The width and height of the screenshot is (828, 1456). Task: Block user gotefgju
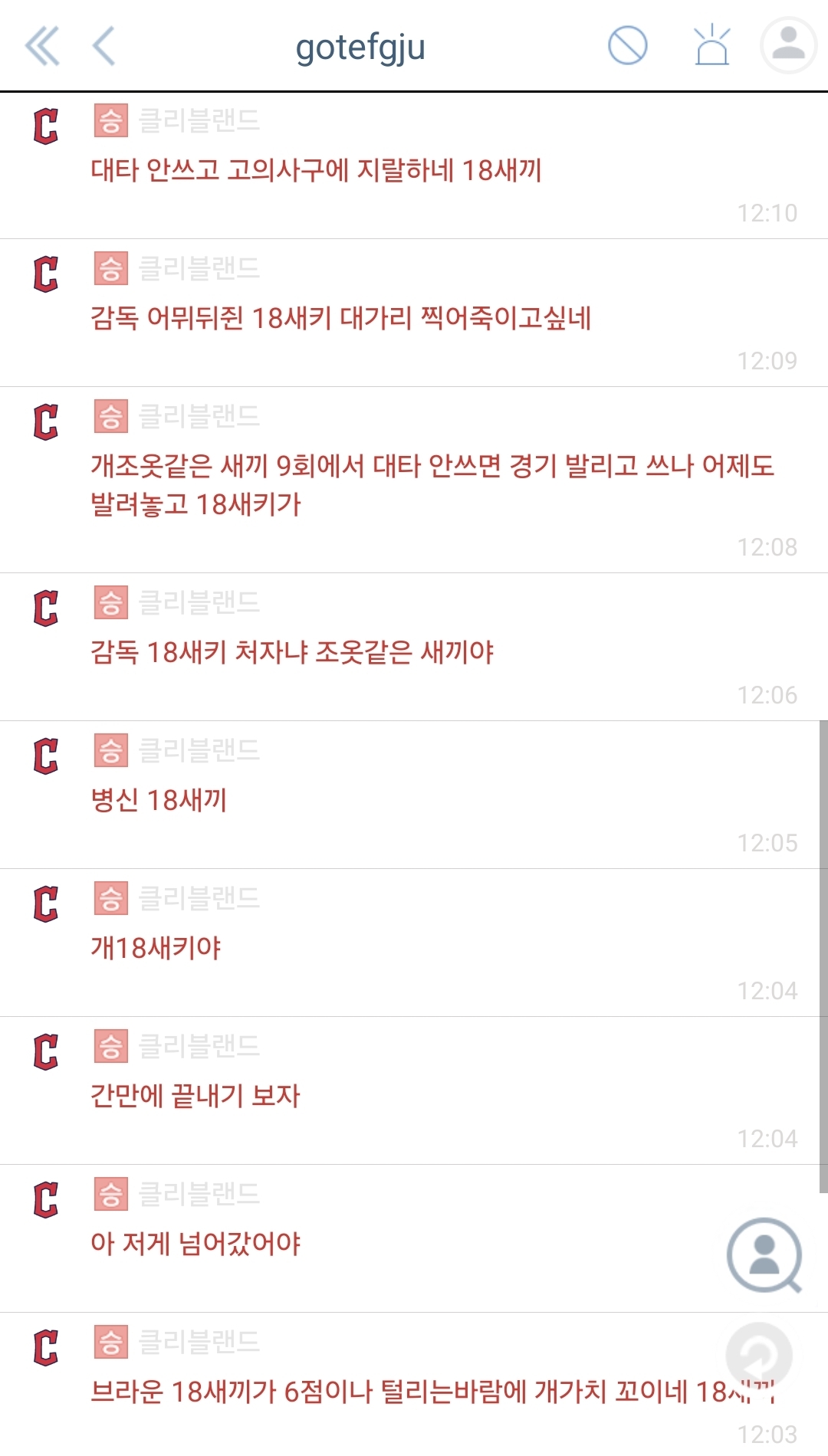coord(627,46)
